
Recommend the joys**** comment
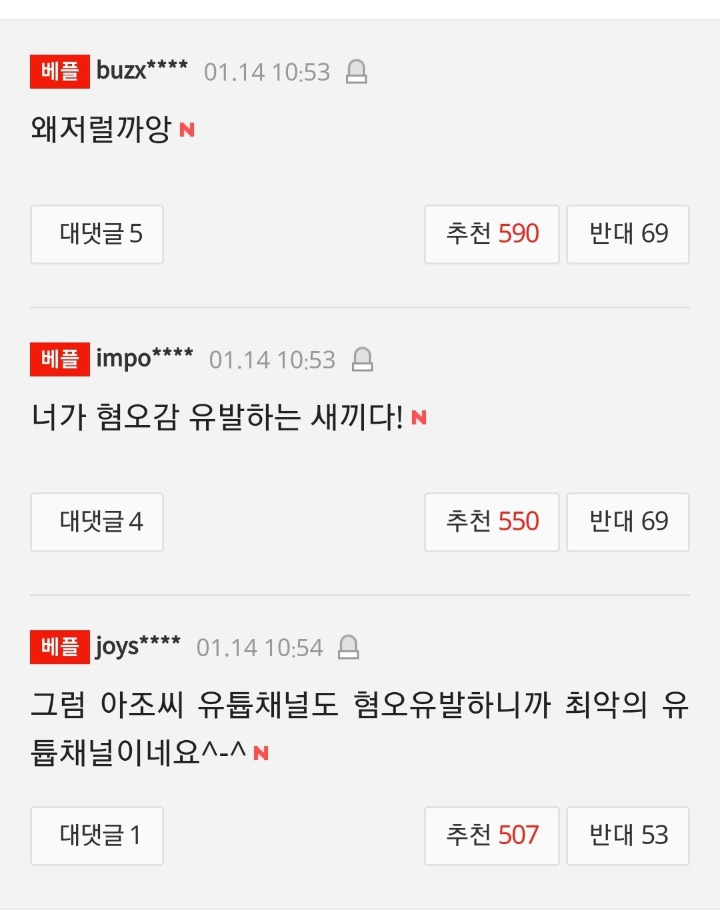[x=492, y=835]
